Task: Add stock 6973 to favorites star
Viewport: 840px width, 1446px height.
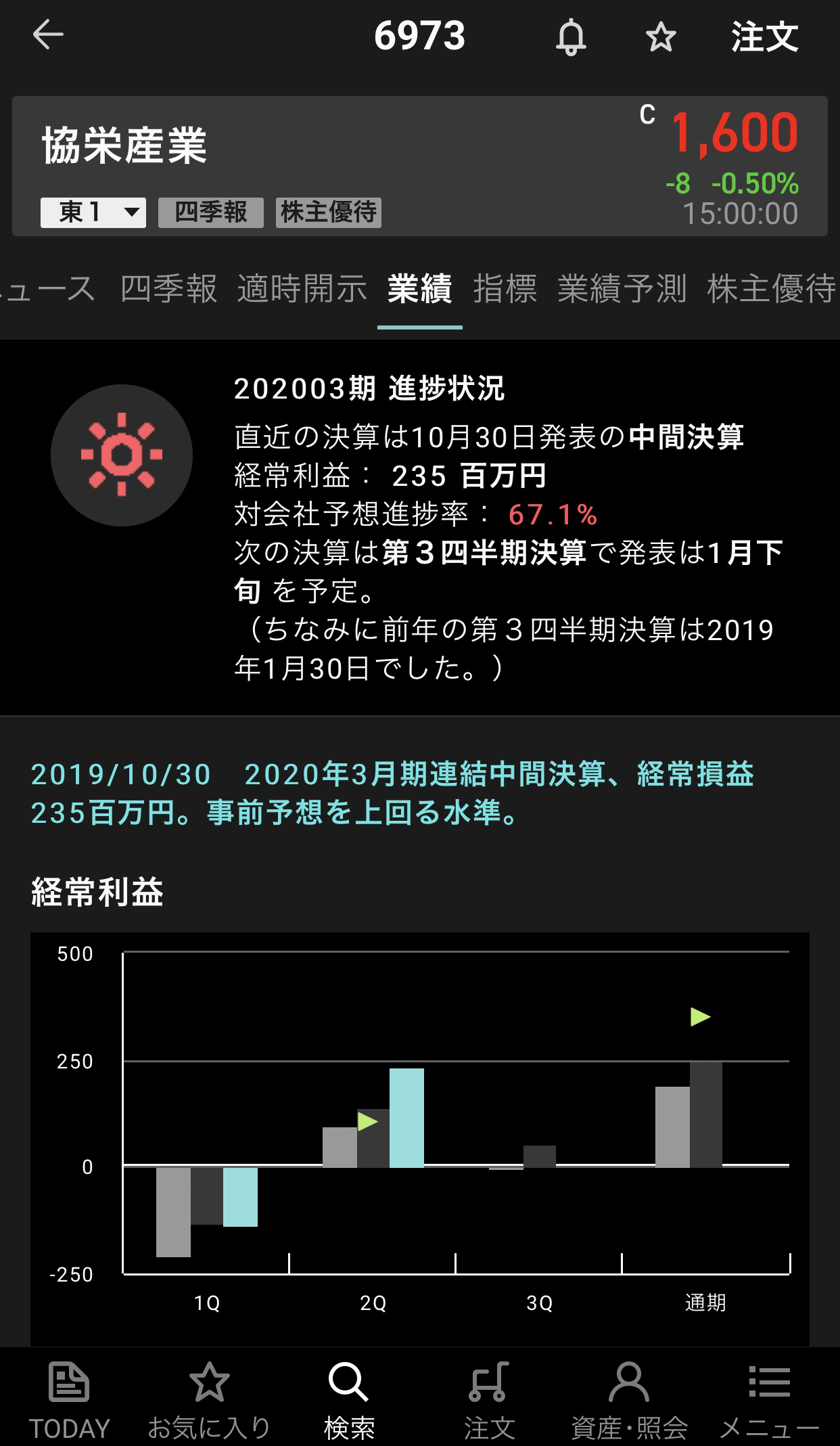Action: coord(660,37)
